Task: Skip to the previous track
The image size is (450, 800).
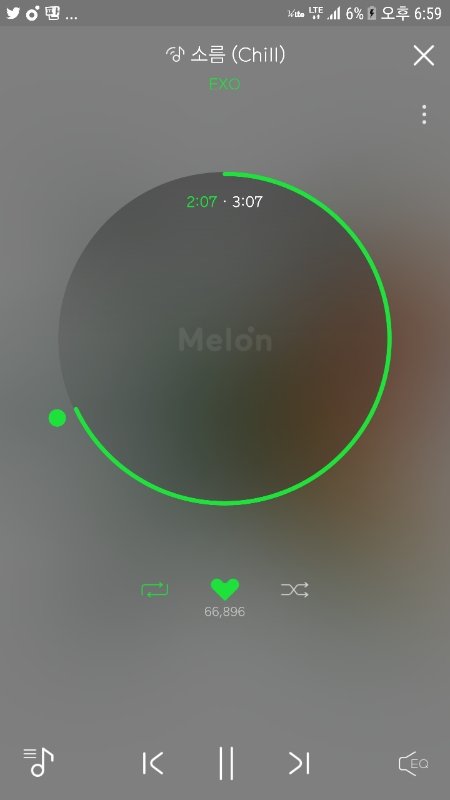Action: point(153,763)
